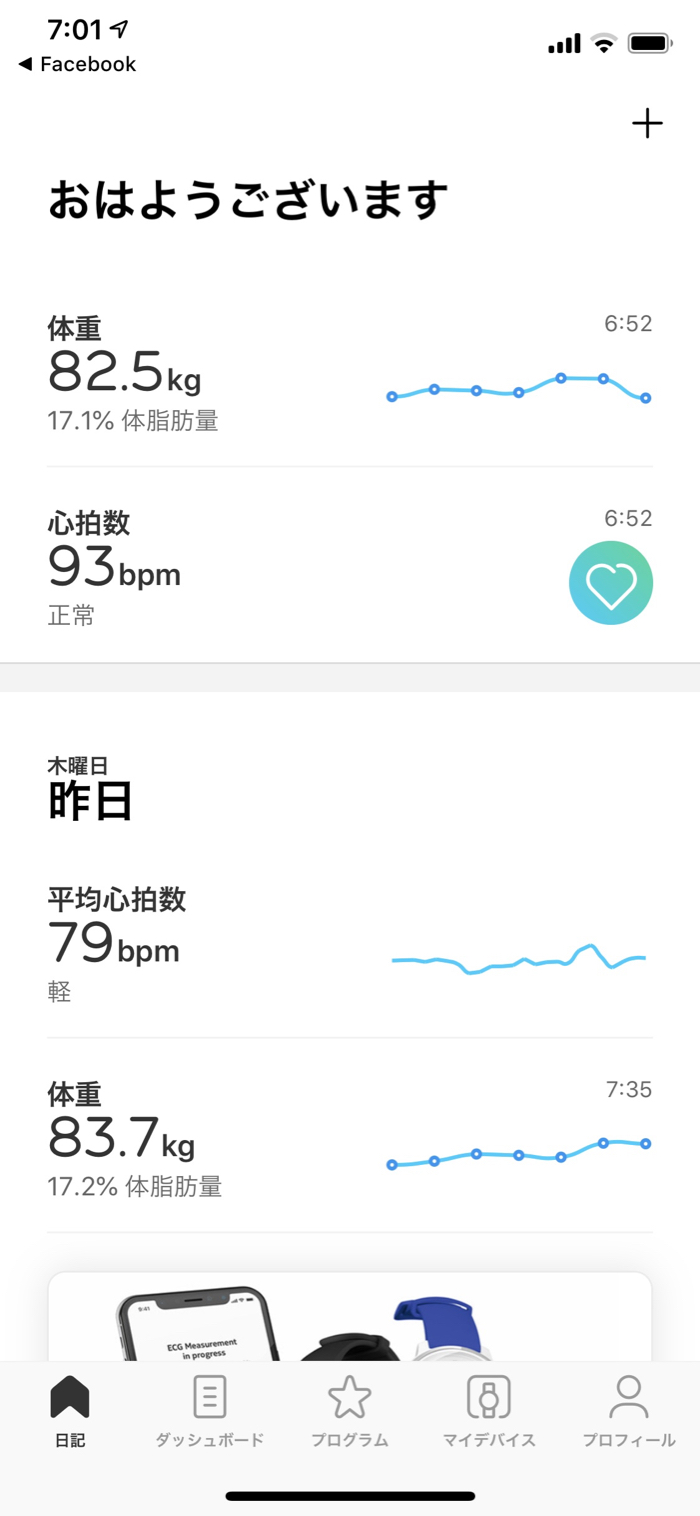Open yesterday's 83.7 kg weight entry
Viewport: 700px width, 1516px height.
(x=349, y=1139)
